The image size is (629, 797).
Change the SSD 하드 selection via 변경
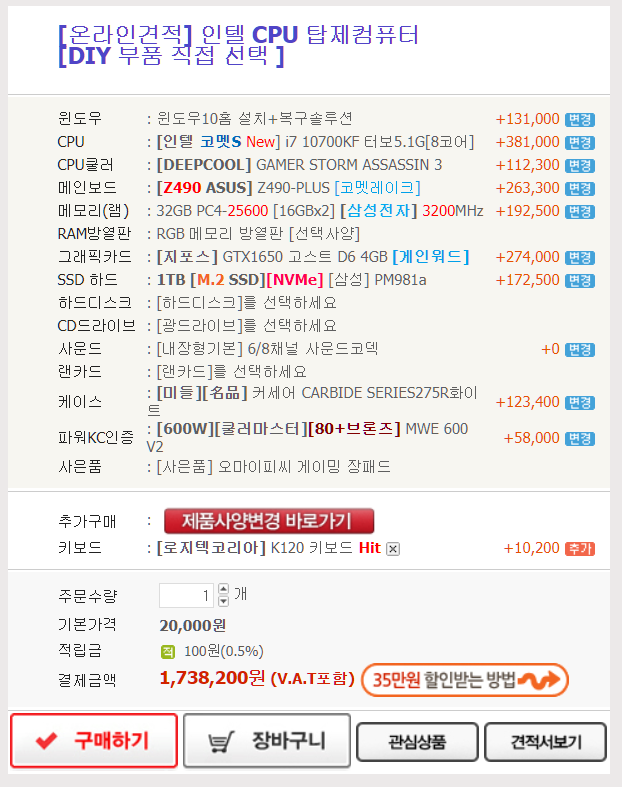pos(580,280)
